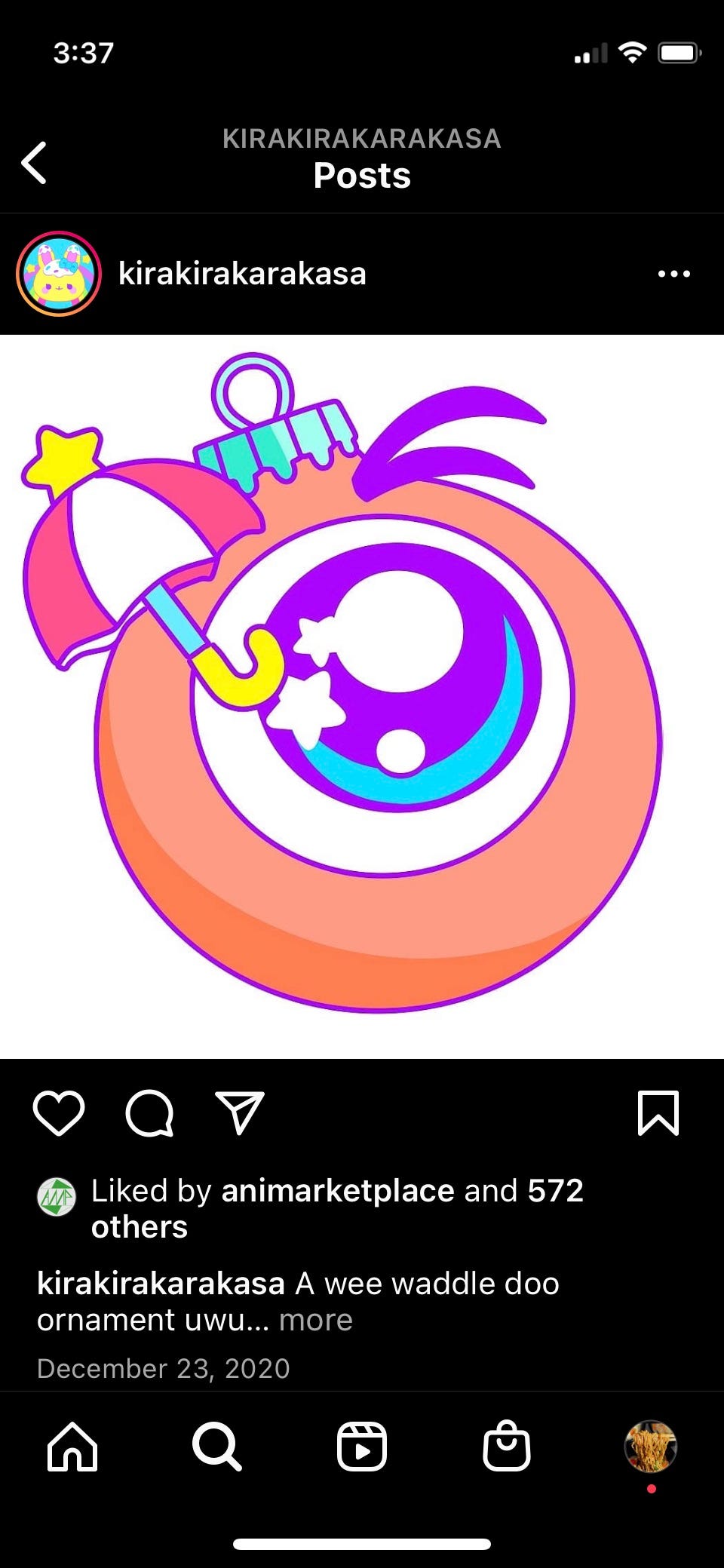Go back using the arrow icon
The width and height of the screenshot is (724, 1568).
pos(34,162)
